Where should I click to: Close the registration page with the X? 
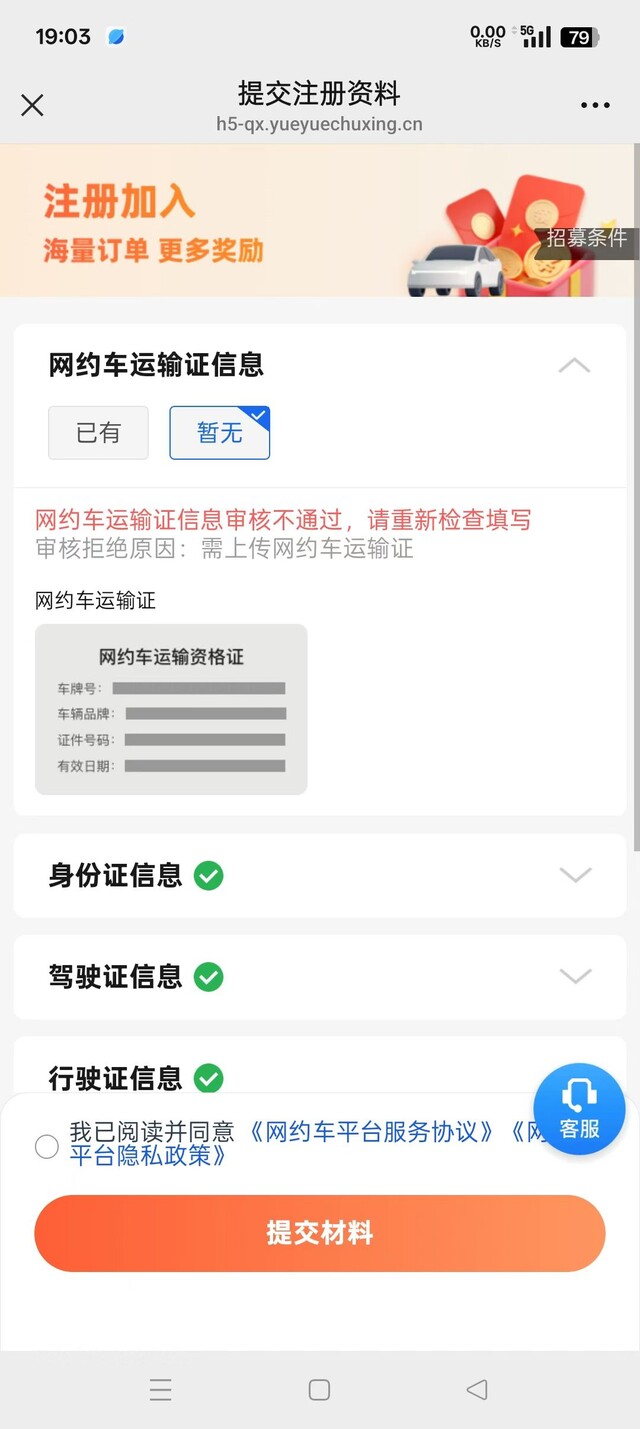click(32, 105)
